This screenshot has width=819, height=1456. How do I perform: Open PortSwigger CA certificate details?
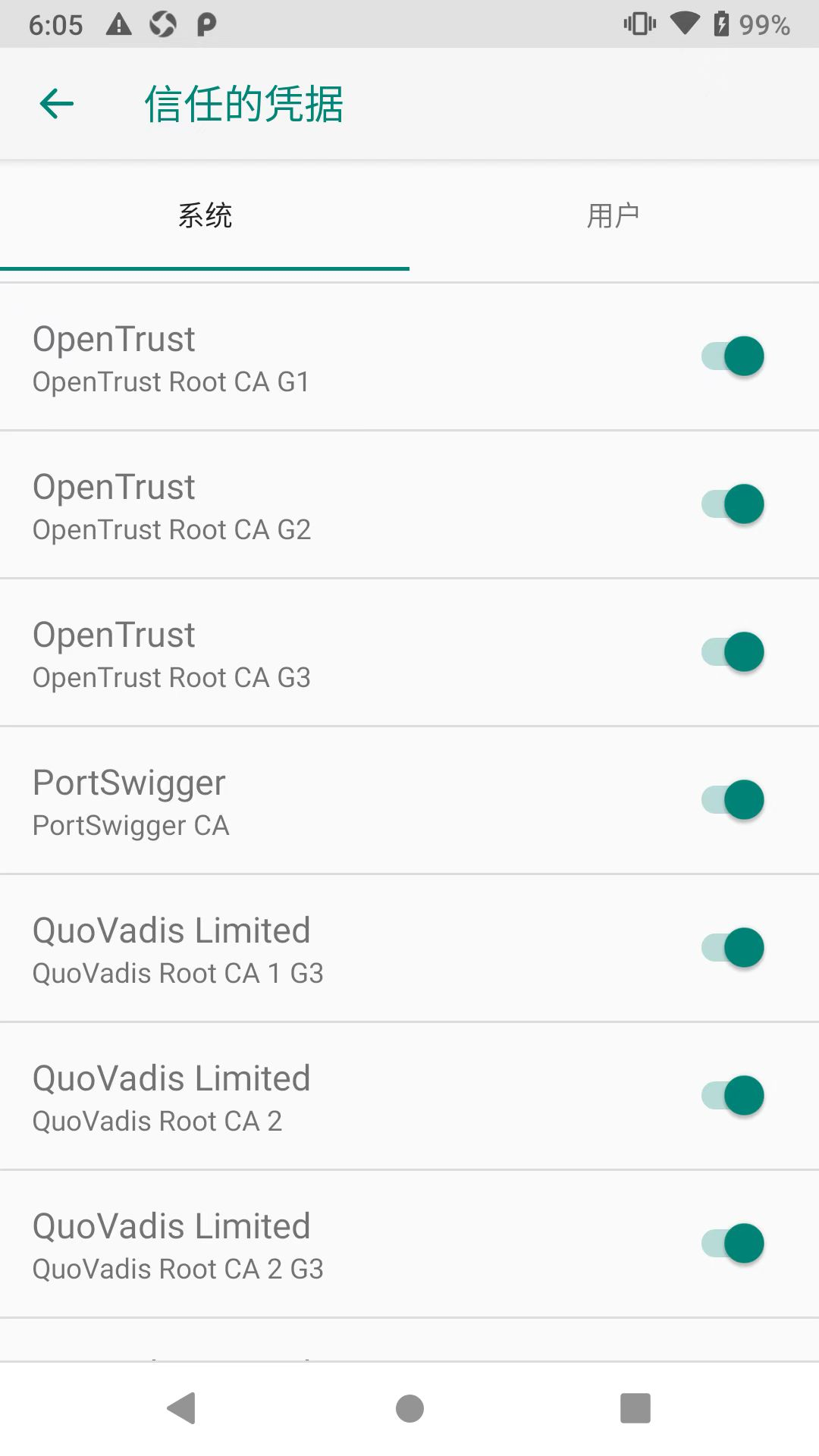(x=227, y=802)
